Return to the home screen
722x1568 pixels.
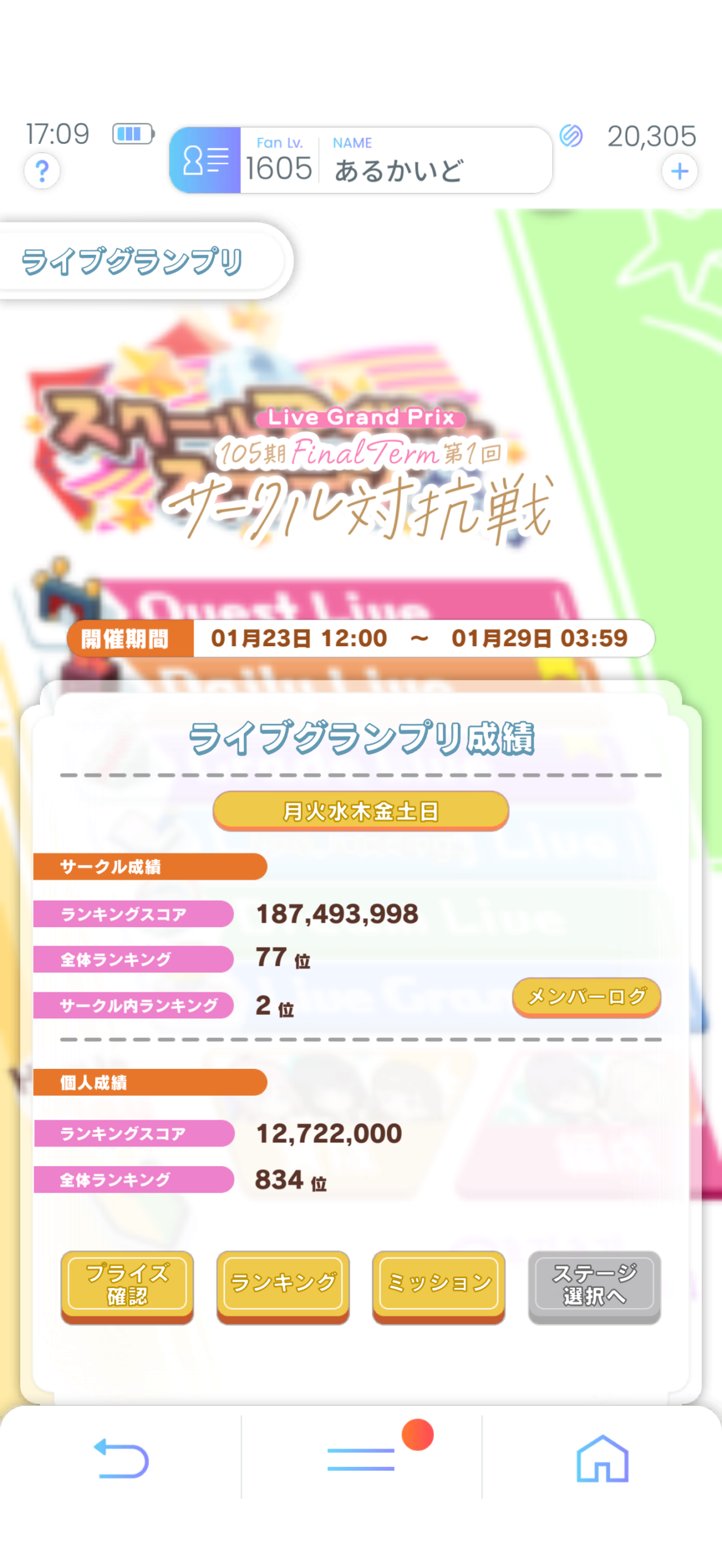[602, 1458]
